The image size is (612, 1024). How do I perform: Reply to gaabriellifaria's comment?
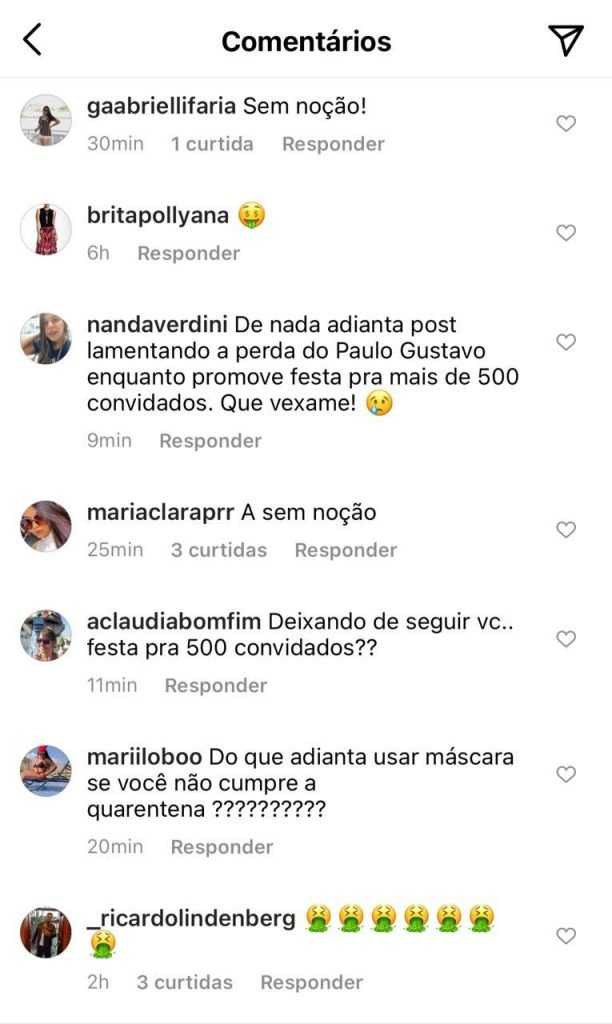tap(333, 144)
